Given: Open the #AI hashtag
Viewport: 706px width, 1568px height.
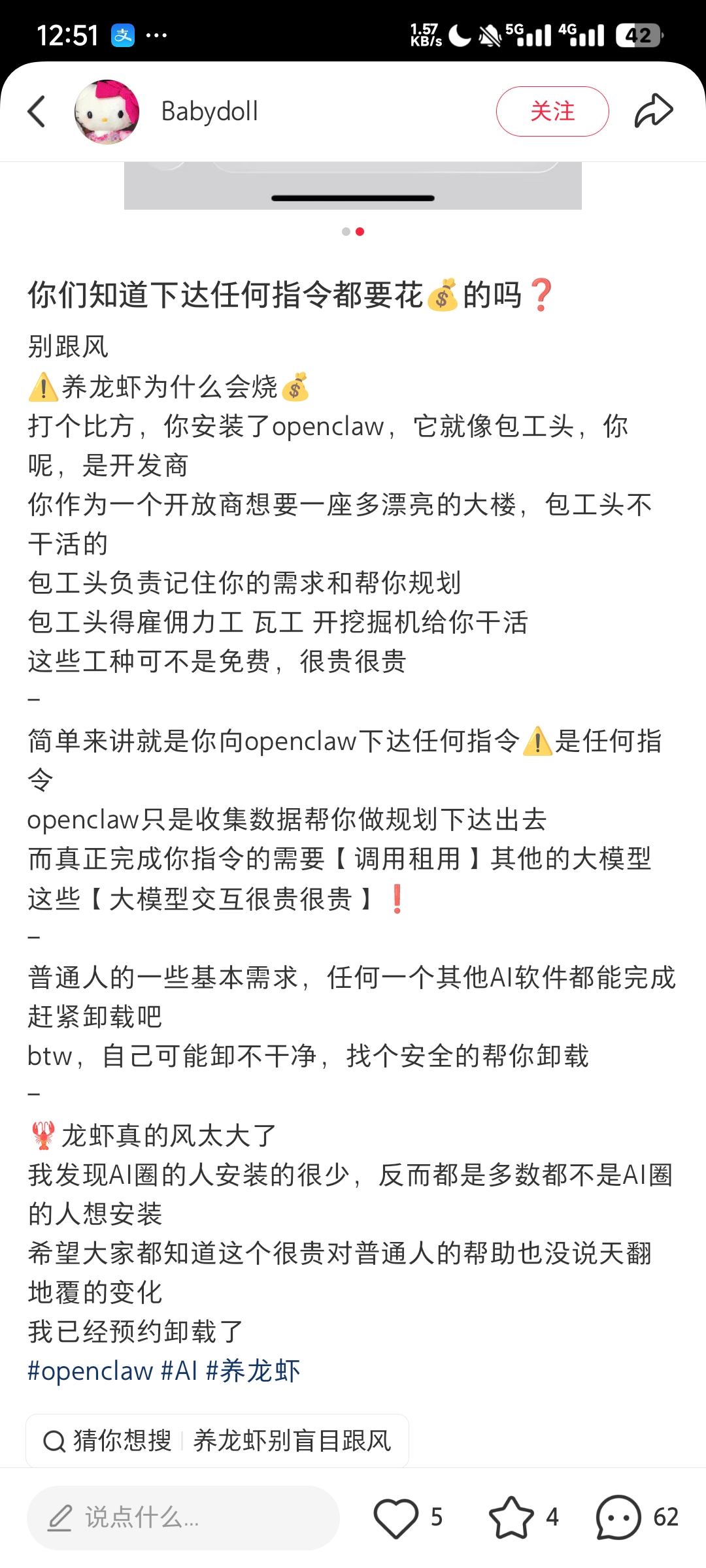Looking at the screenshot, I should (179, 1371).
